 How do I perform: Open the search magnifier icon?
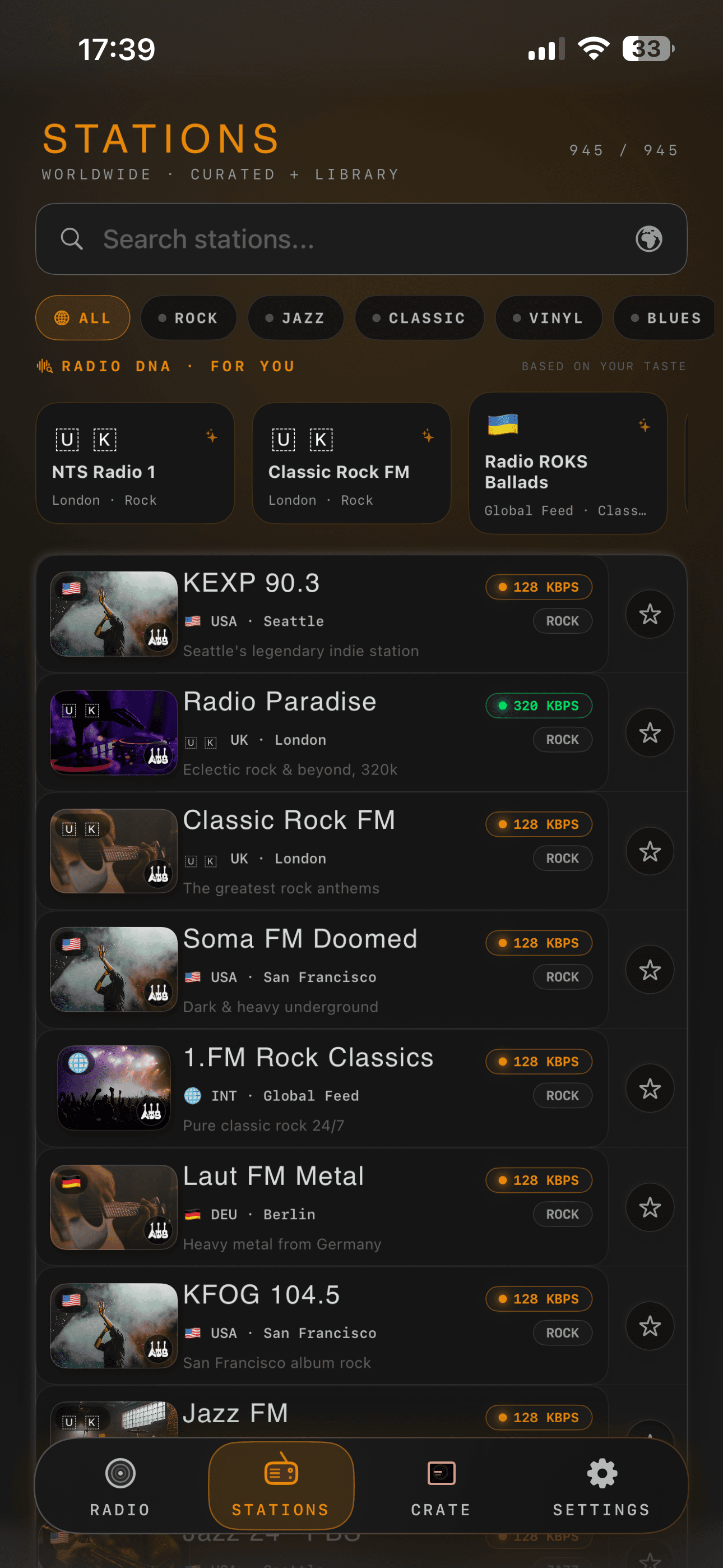[x=71, y=238]
